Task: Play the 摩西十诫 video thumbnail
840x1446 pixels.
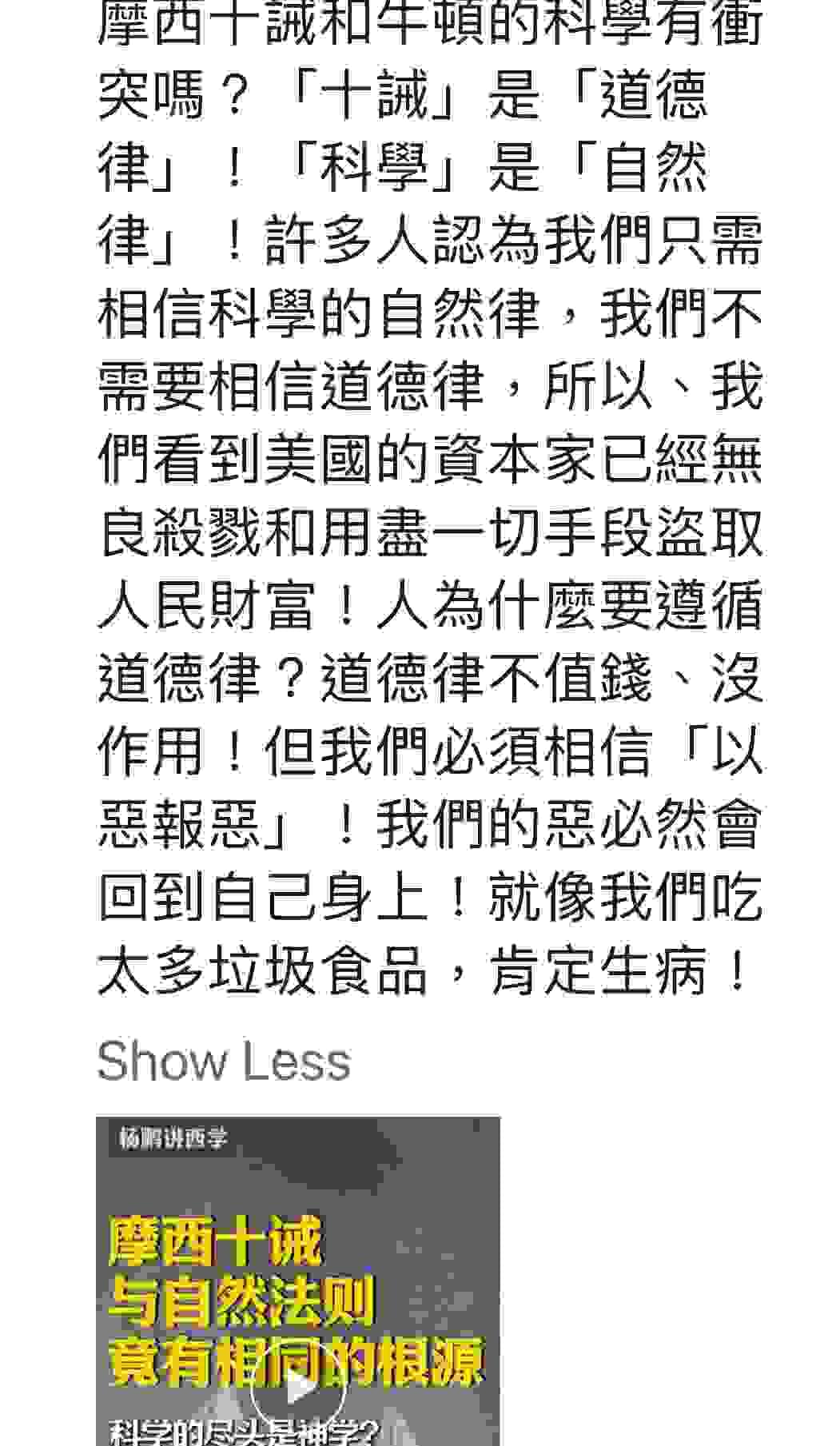Action: pyautogui.click(x=297, y=1389)
